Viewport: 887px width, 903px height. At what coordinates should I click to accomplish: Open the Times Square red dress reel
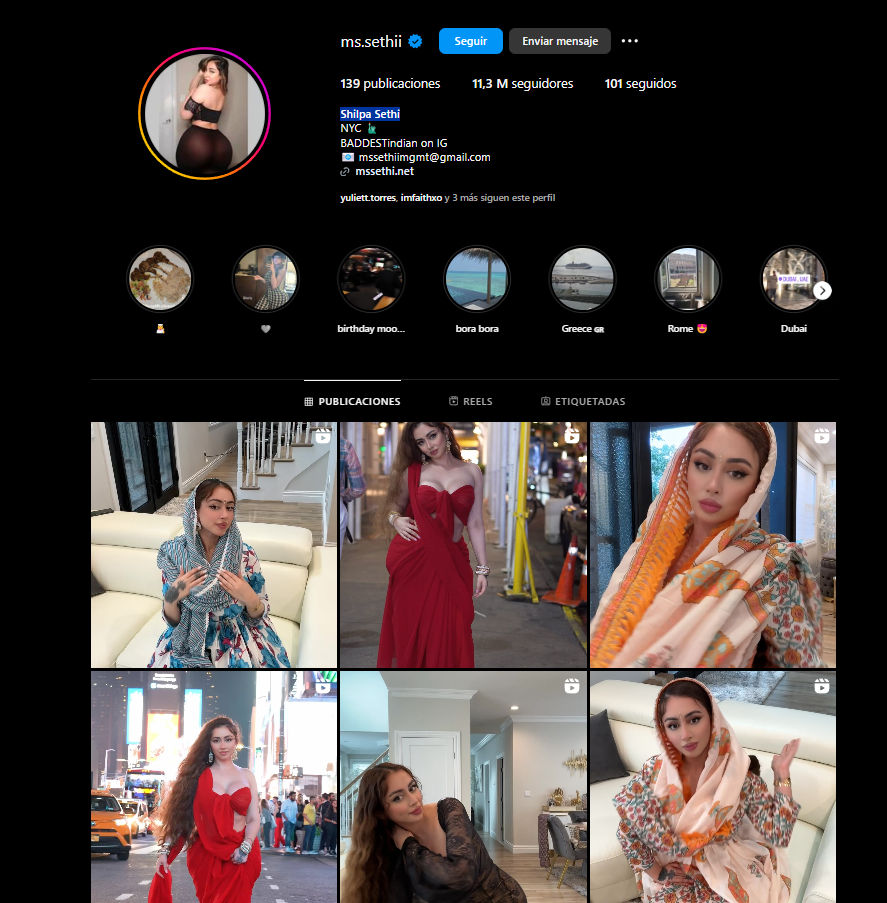[214, 786]
